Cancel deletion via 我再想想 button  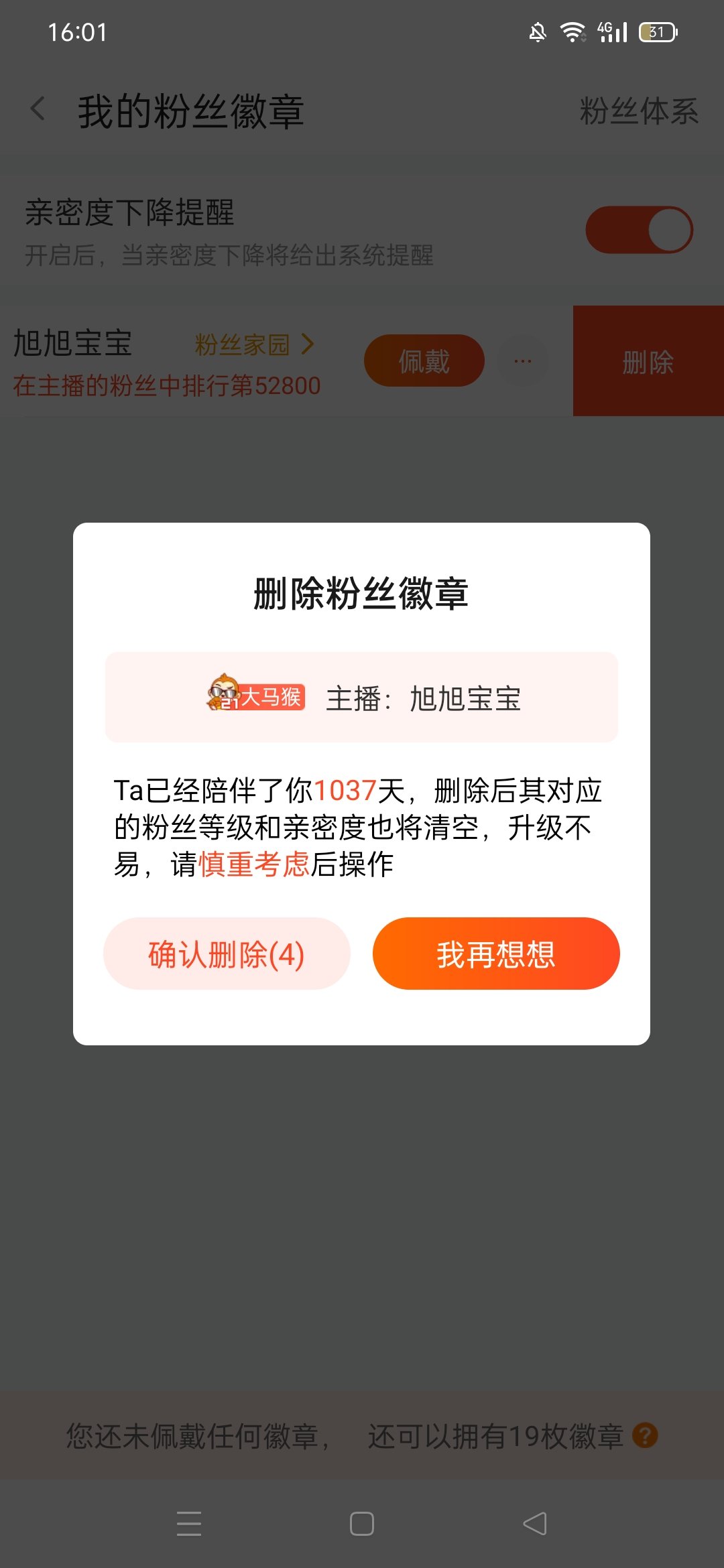click(x=496, y=954)
